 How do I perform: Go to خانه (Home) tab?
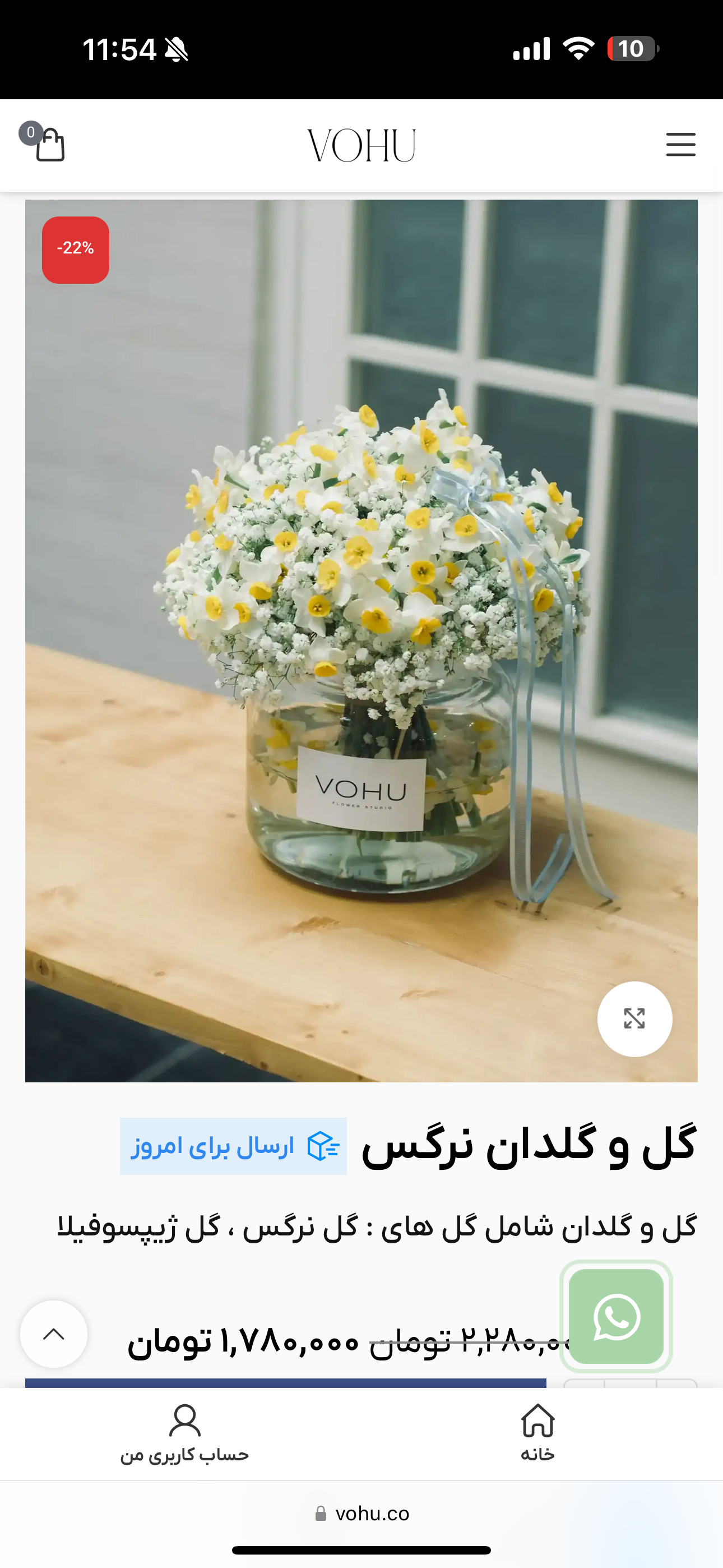pos(537,1432)
